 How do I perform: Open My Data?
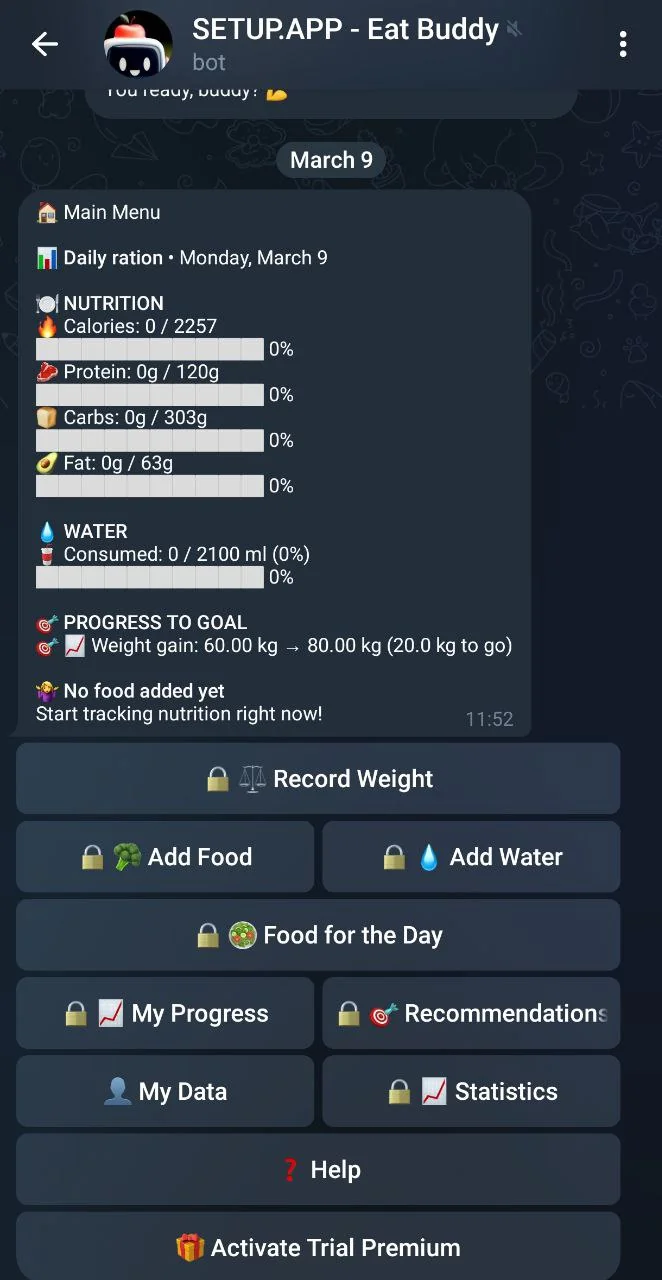click(x=165, y=1091)
